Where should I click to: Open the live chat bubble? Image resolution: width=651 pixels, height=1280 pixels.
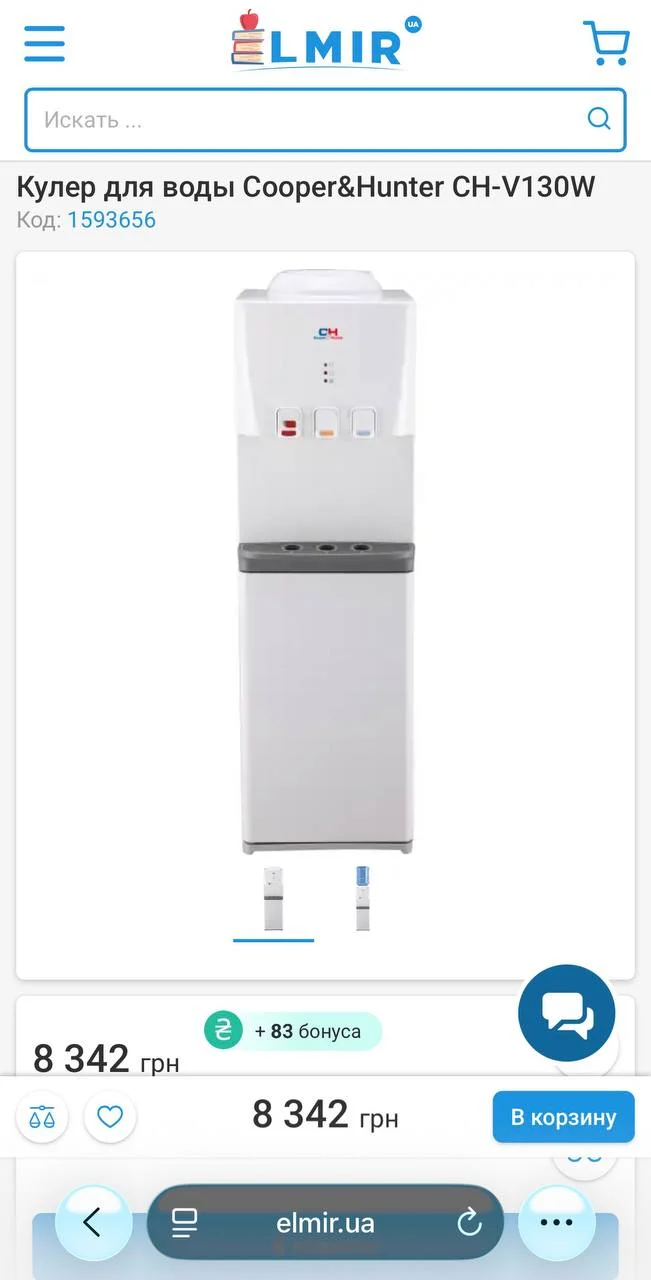click(567, 1013)
